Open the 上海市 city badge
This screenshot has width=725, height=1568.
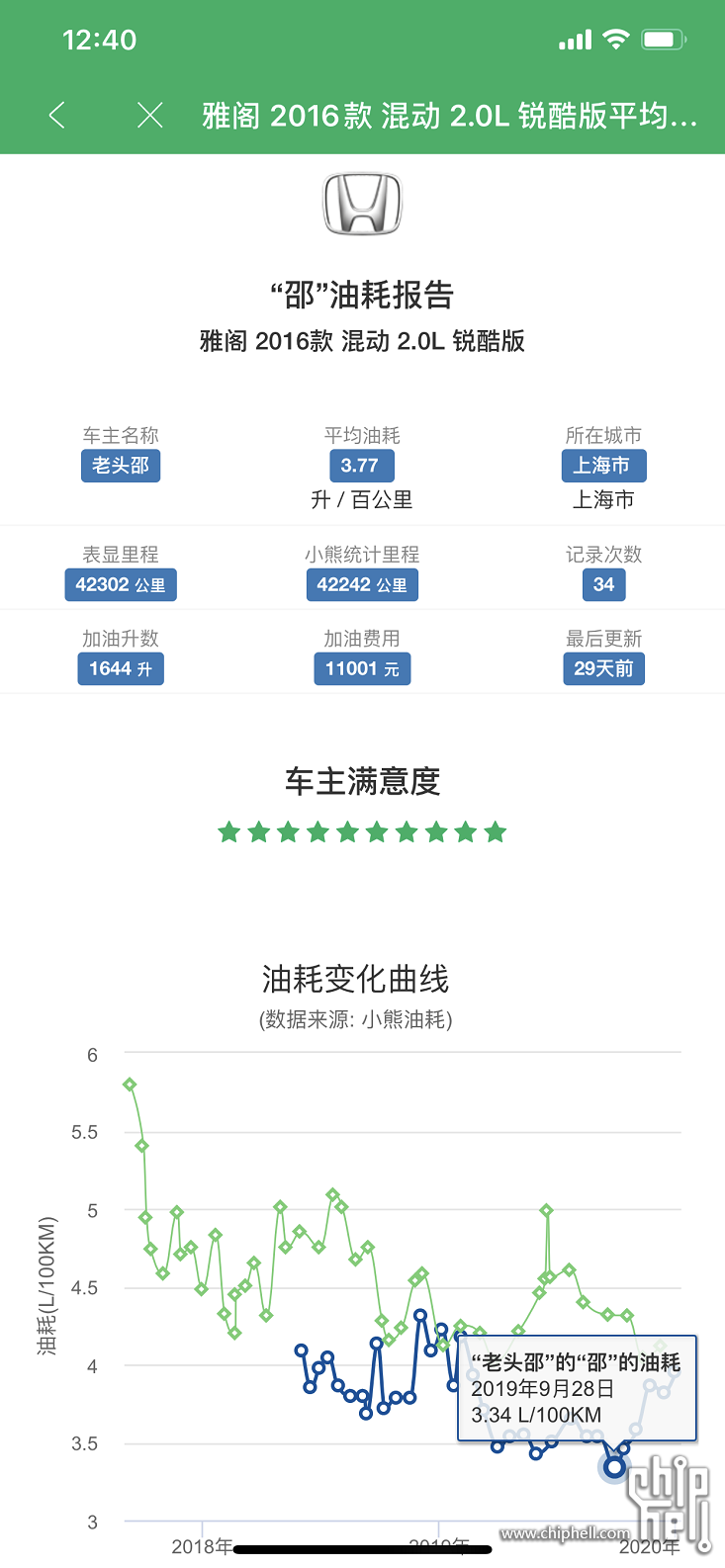point(602,466)
